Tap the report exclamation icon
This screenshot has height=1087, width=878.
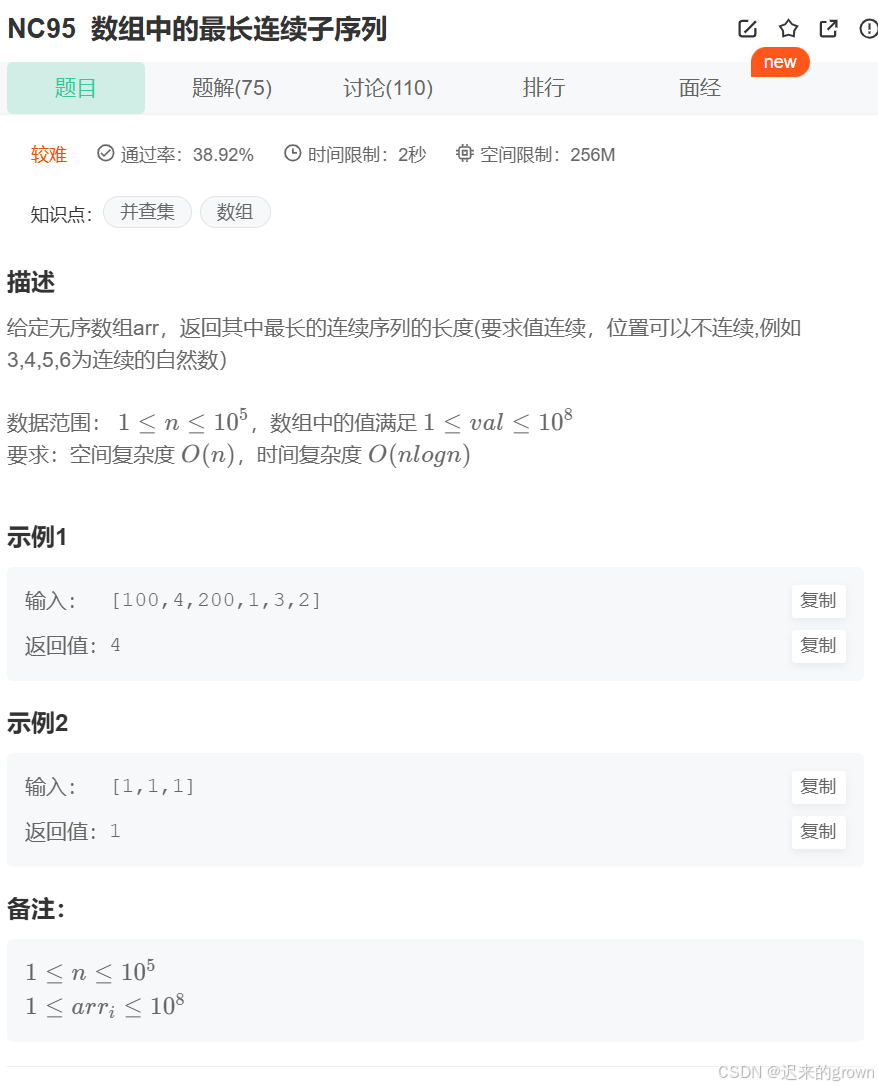tap(868, 29)
